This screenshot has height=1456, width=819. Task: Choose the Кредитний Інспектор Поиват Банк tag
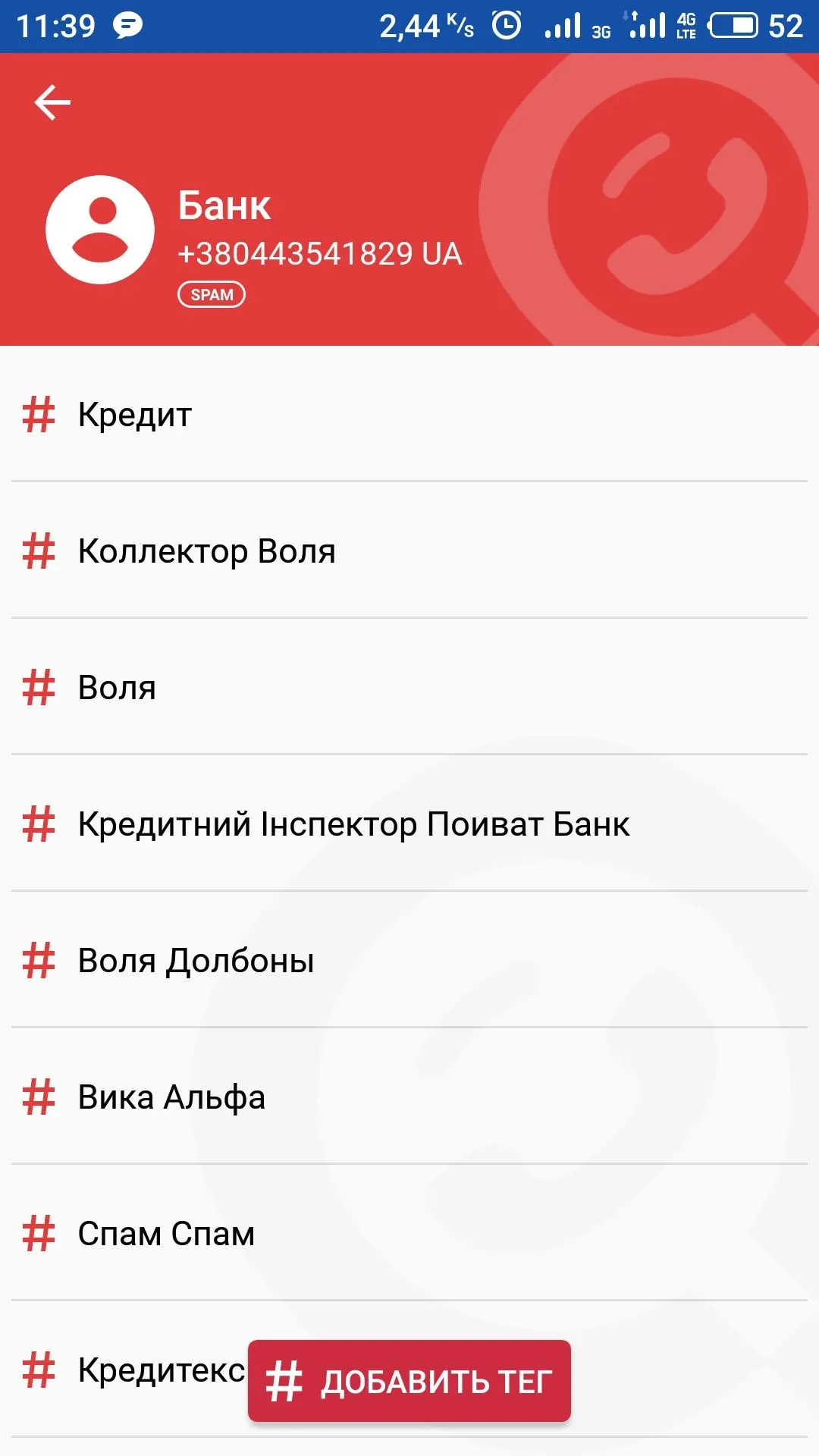pyautogui.click(x=353, y=824)
